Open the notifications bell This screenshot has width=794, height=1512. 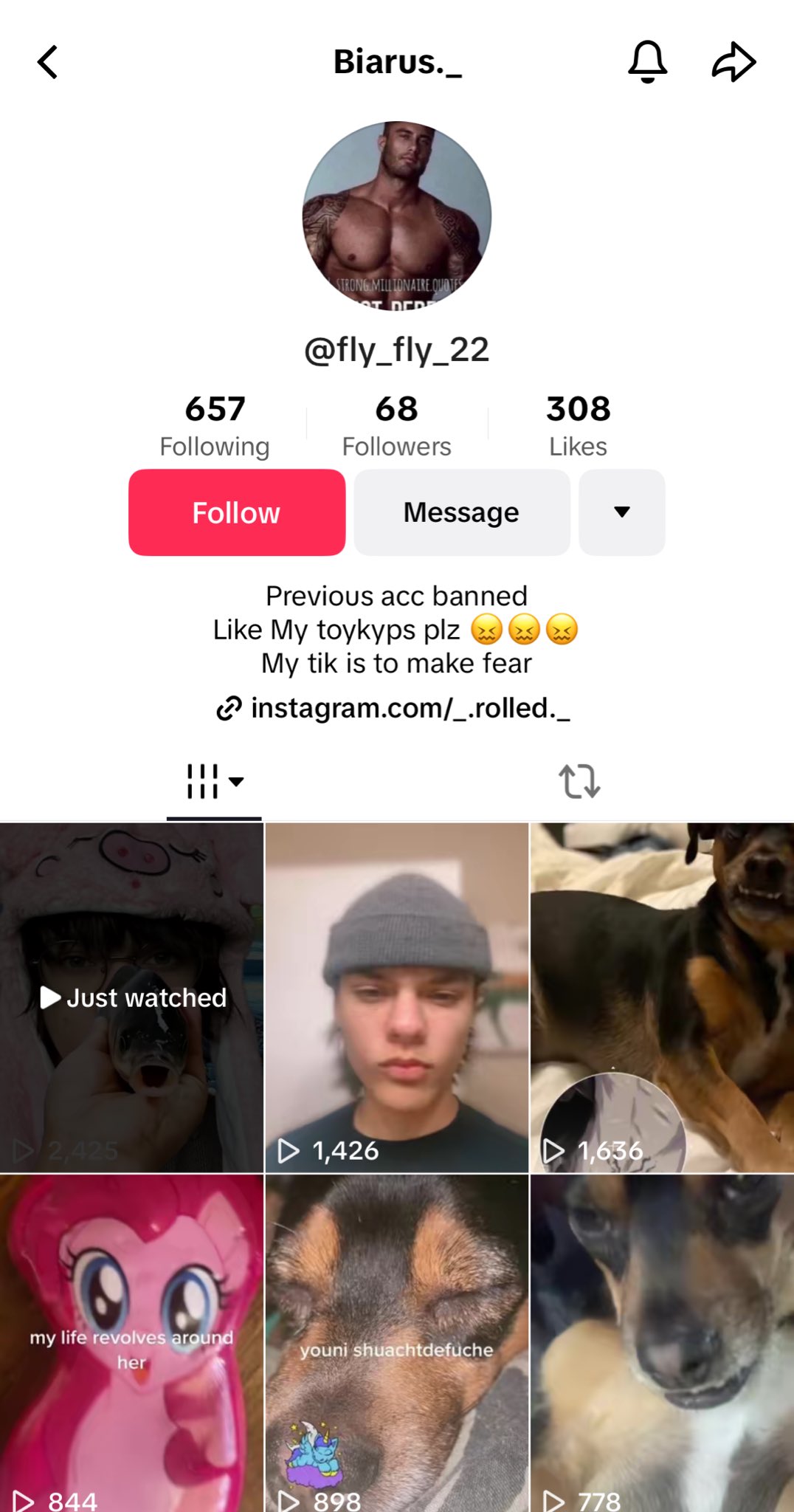647,62
